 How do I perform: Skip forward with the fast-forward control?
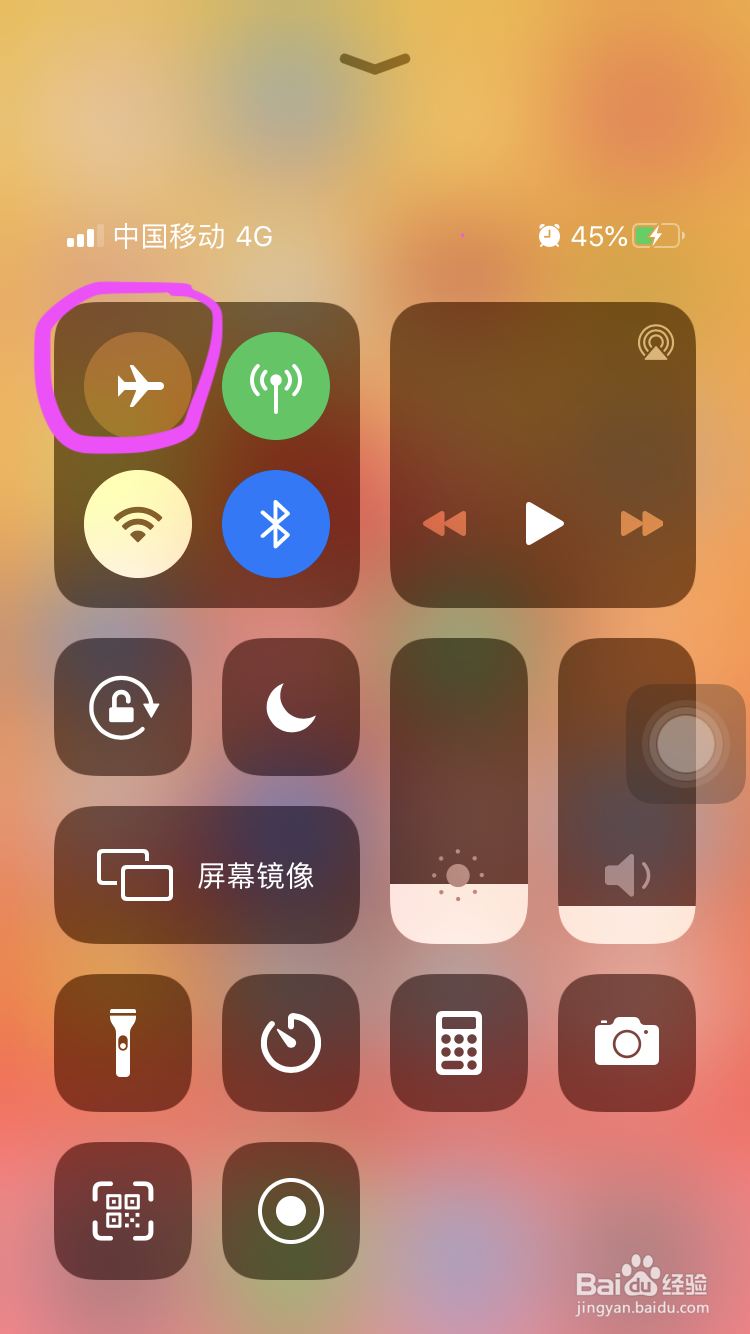[641, 524]
